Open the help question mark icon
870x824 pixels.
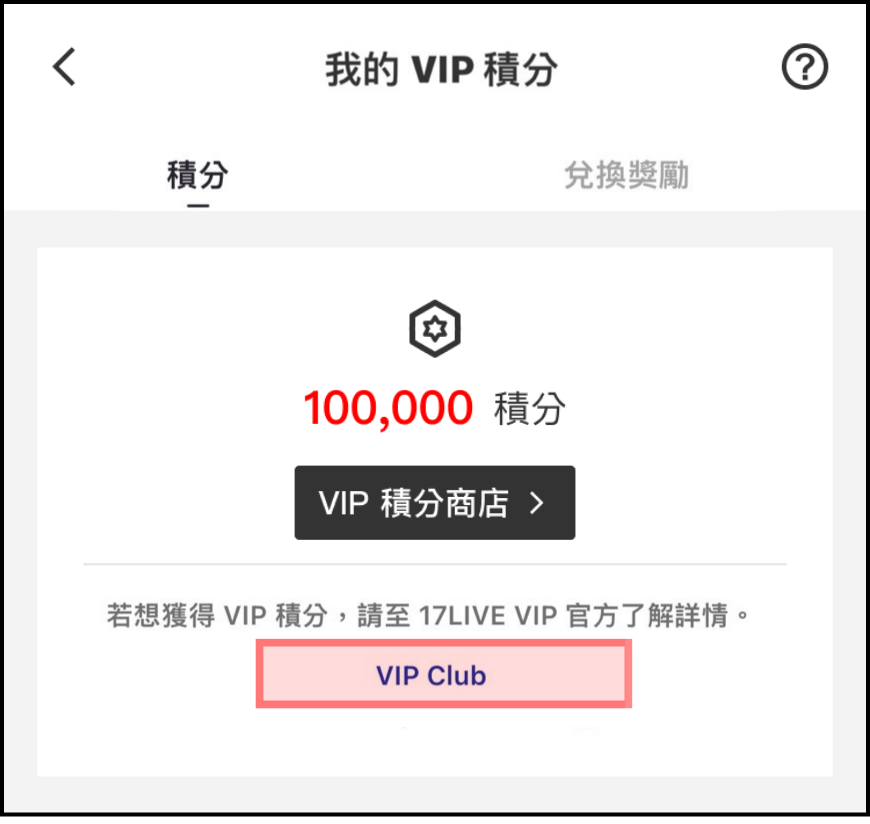[x=804, y=69]
